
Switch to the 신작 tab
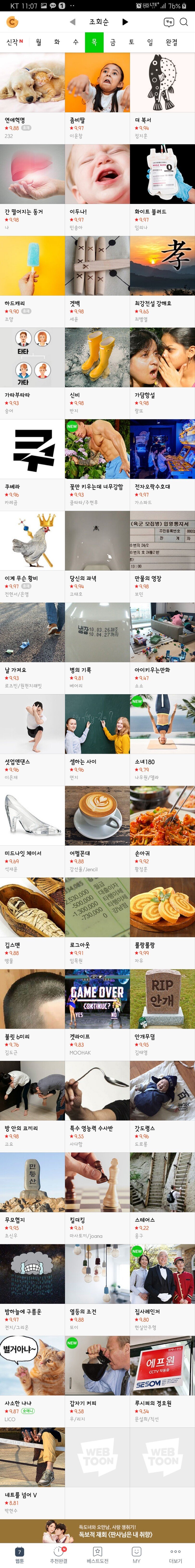(13, 42)
